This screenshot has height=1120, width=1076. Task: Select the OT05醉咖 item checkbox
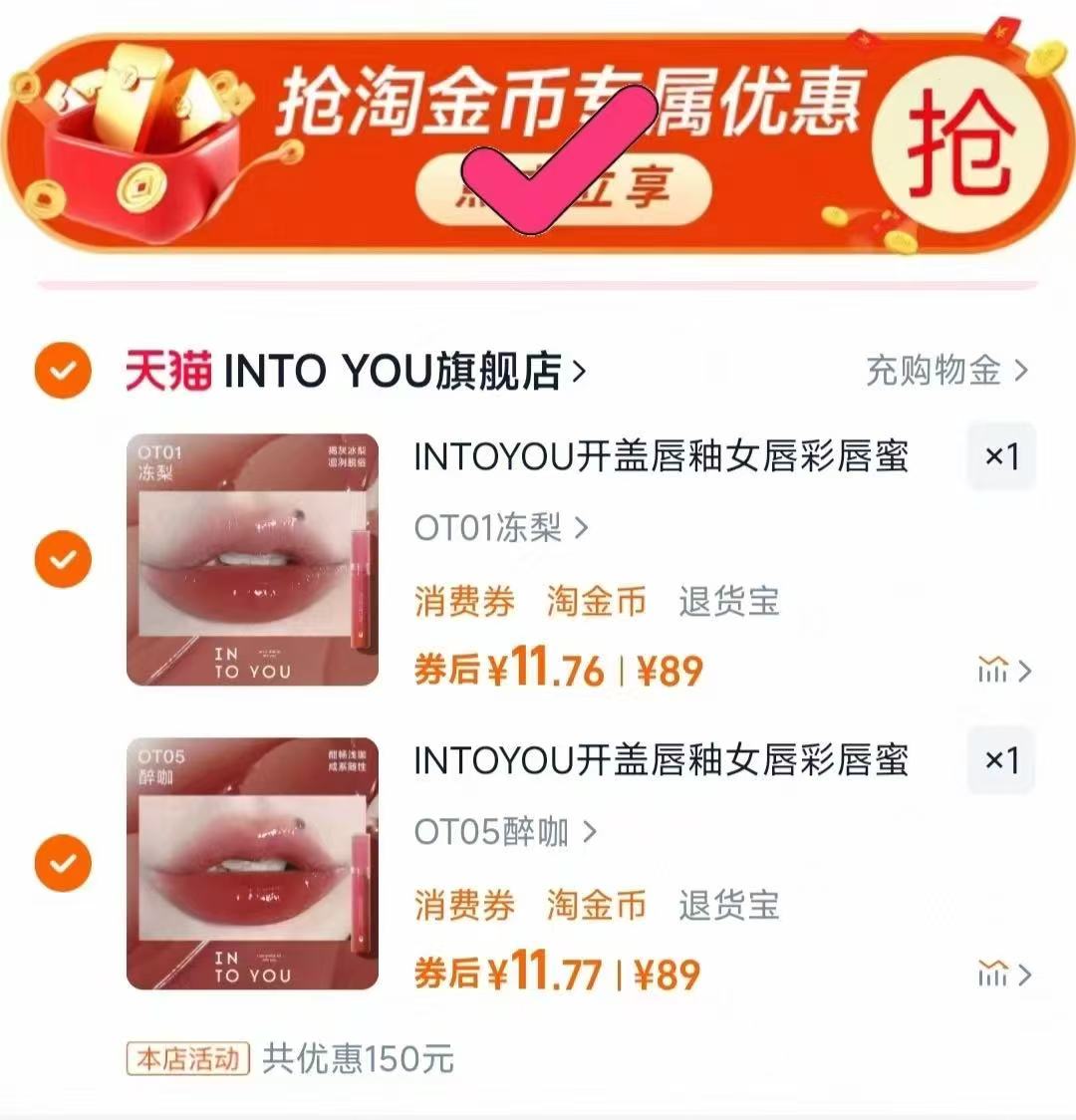point(63,863)
